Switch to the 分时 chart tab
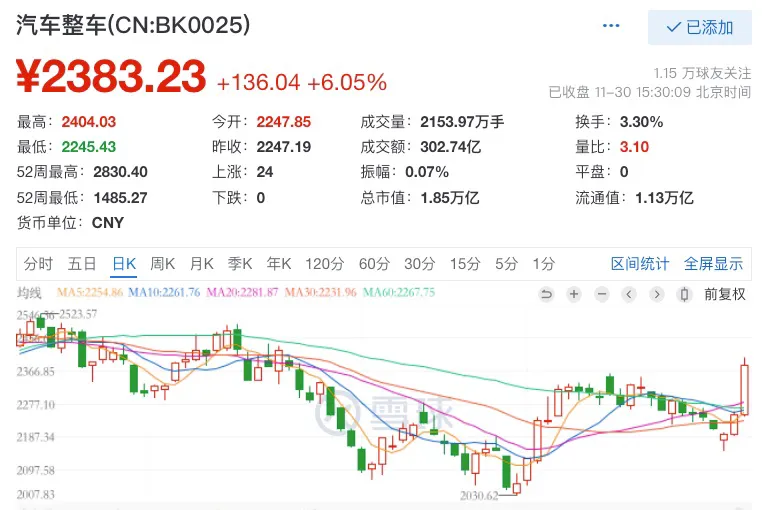The width and height of the screenshot is (762, 510). 38,264
